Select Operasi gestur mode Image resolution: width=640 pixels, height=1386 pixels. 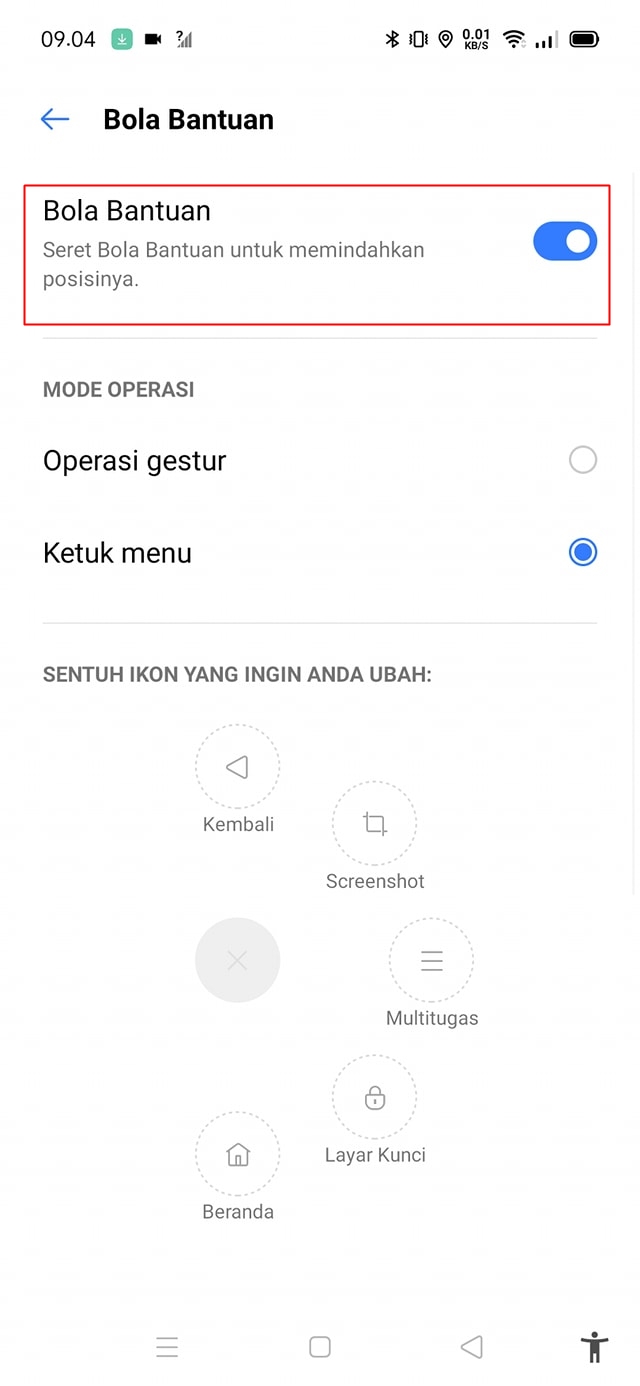tap(582, 460)
